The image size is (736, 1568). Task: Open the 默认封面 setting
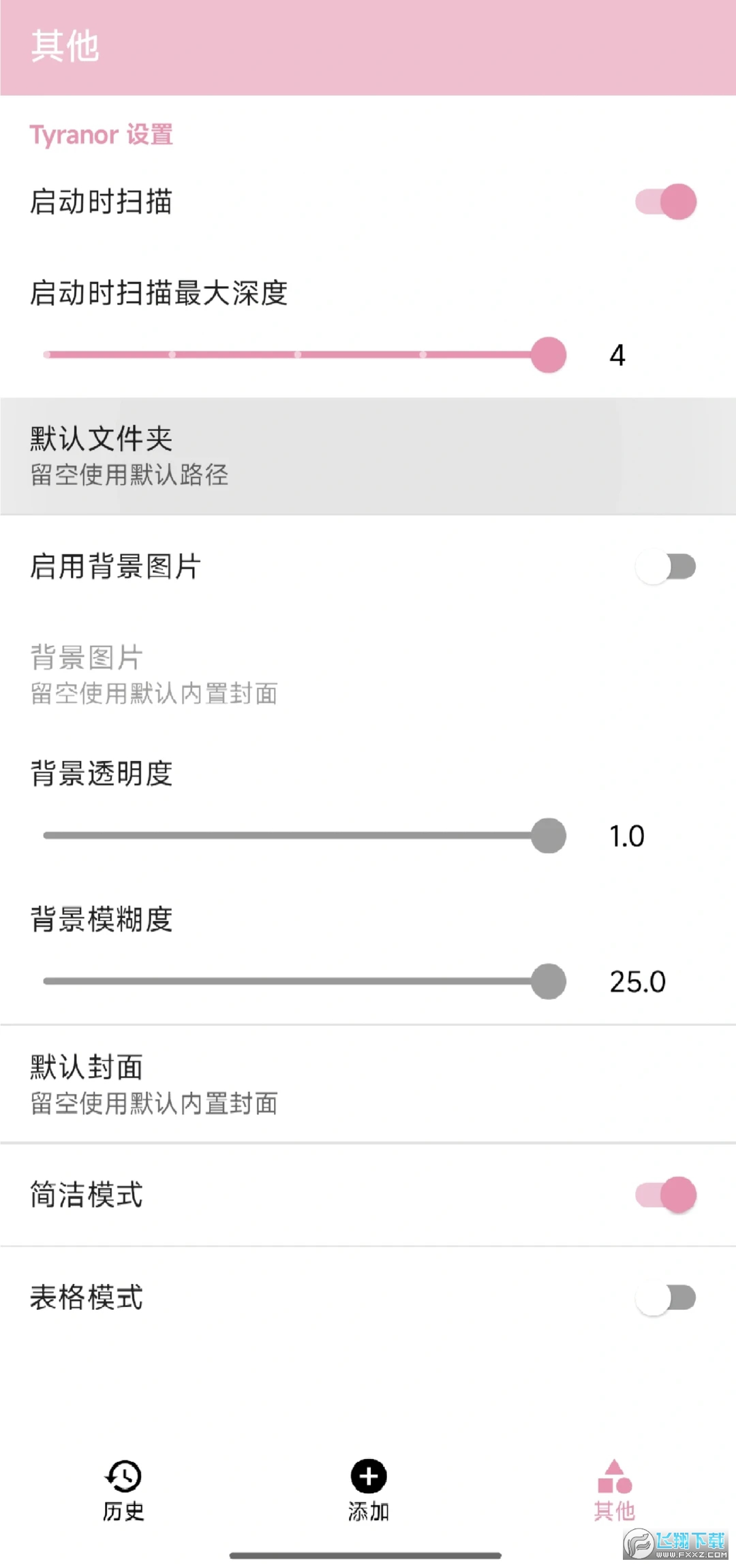point(368,1084)
